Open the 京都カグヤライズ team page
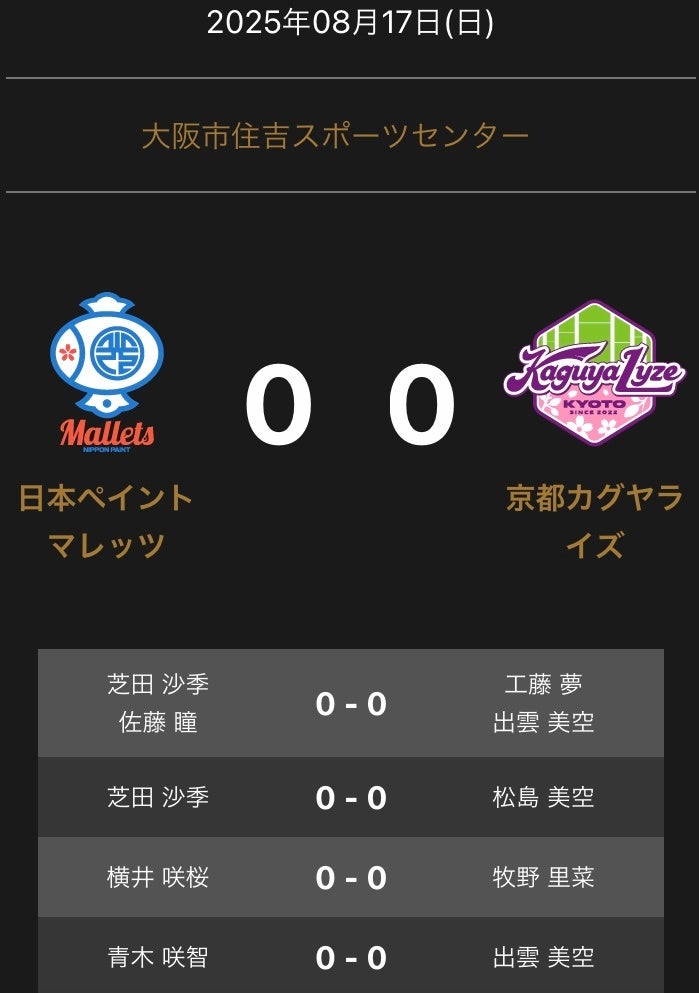Screen dimensions: 699x993 click(x=594, y=521)
